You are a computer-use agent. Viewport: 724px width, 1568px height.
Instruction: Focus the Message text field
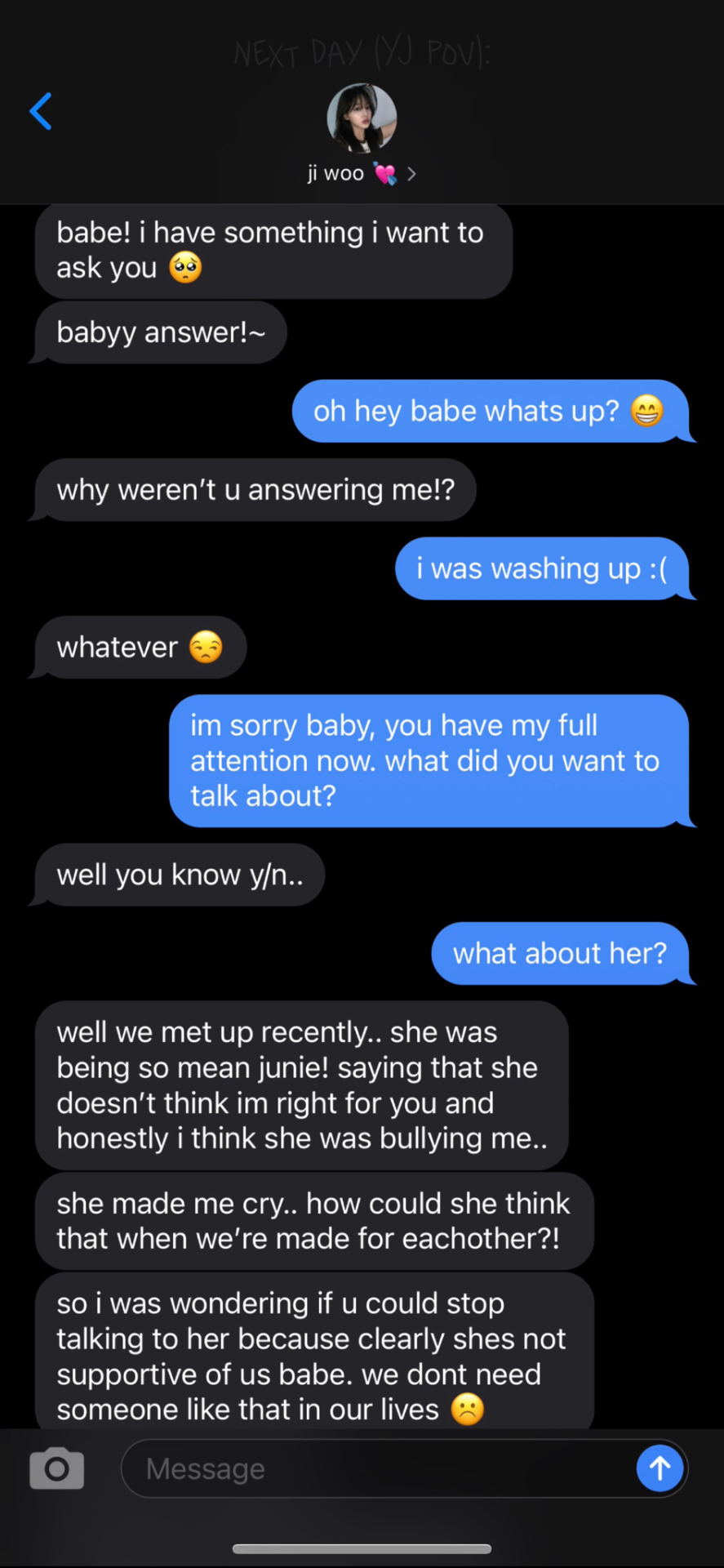point(375,1468)
